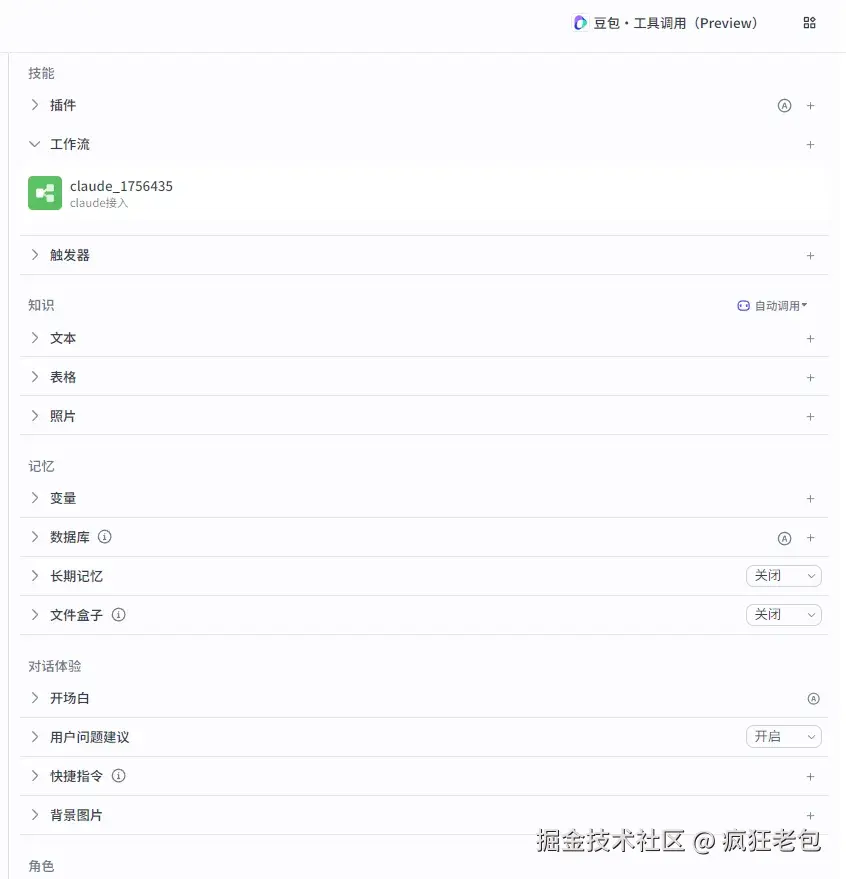The image size is (846, 879).
Task: Add a new workflow with plus button
Action: point(810,144)
